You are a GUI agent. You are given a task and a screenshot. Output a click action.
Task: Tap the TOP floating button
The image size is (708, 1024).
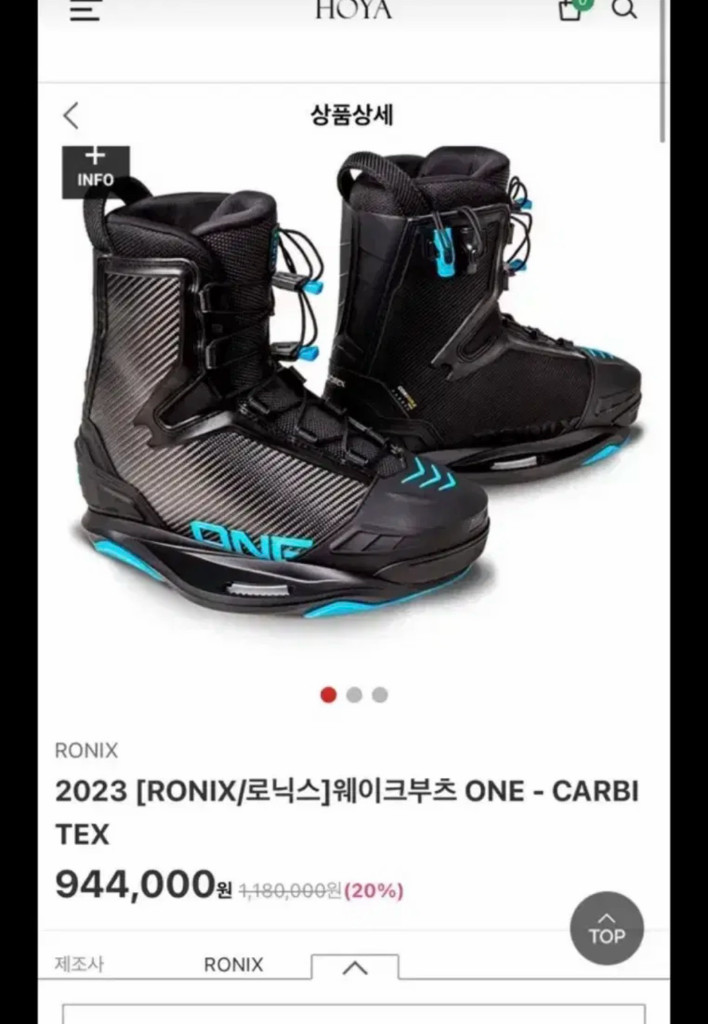click(x=606, y=928)
